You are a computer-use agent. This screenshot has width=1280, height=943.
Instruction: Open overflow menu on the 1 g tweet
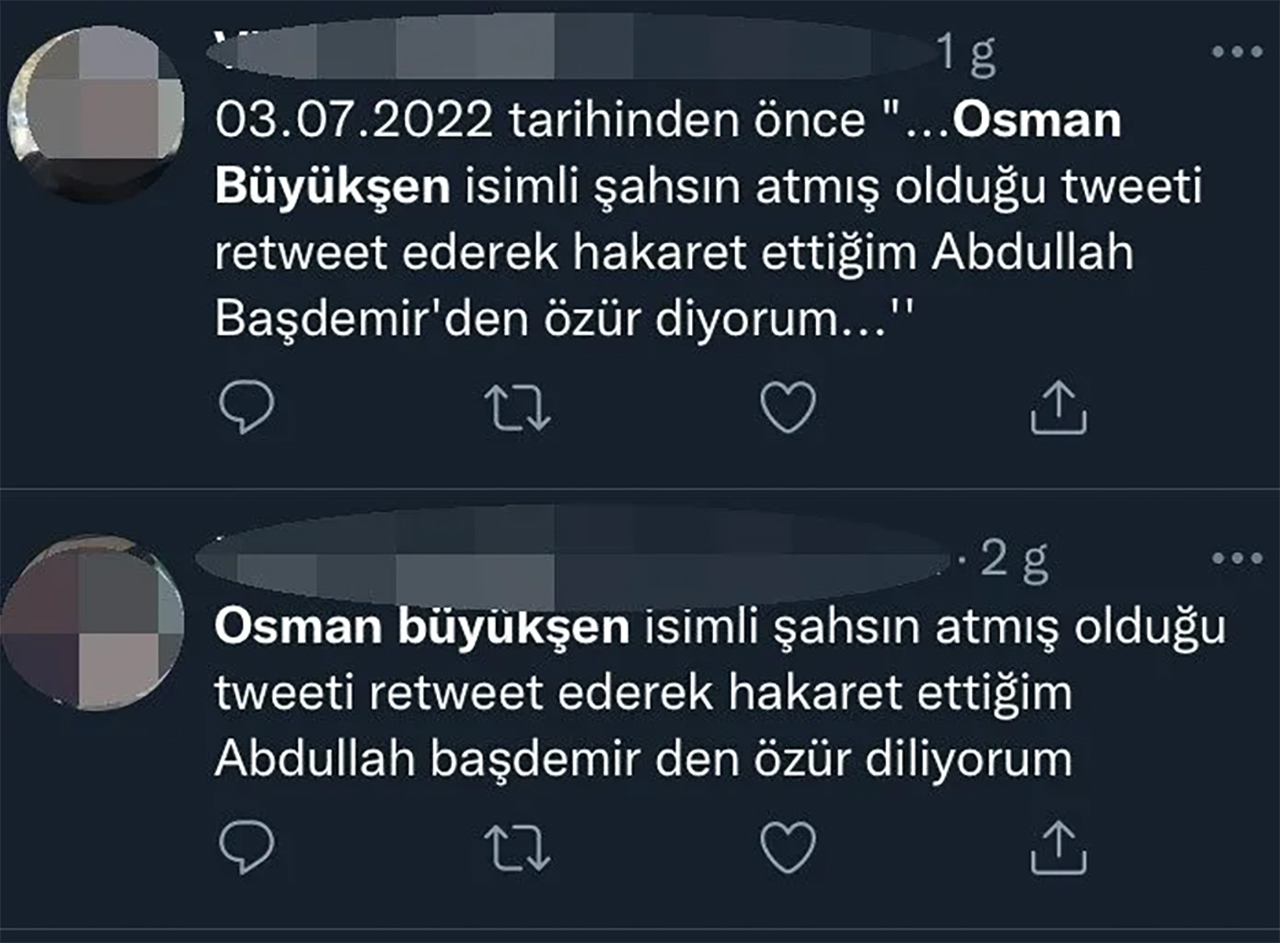[x=1237, y=52]
